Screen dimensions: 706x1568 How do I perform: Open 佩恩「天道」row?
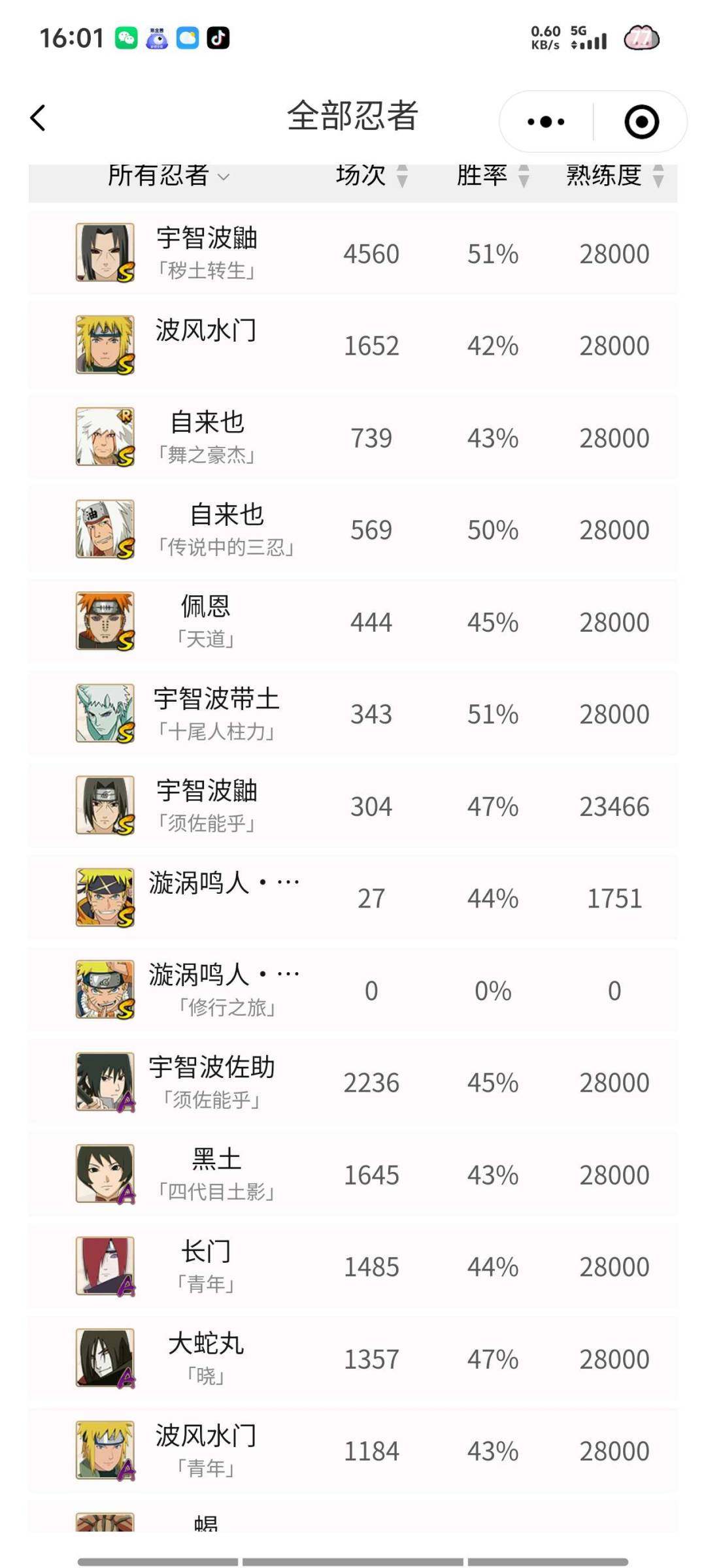(x=353, y=621)
